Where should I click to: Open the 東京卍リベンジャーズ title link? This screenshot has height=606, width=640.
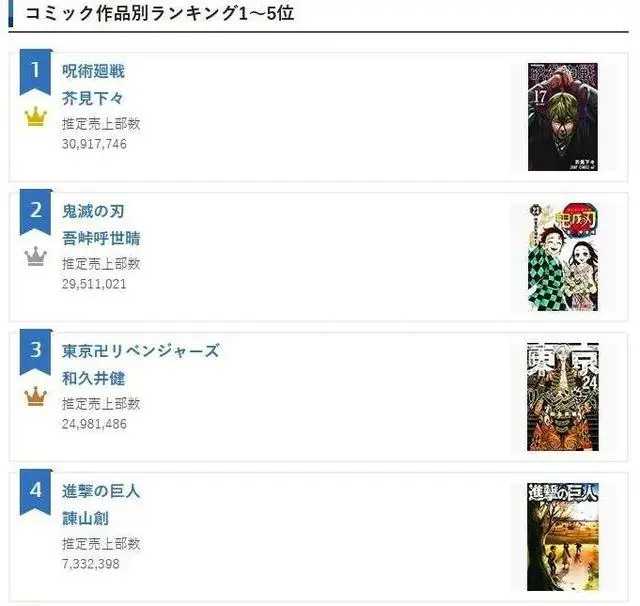click(140, 351)
